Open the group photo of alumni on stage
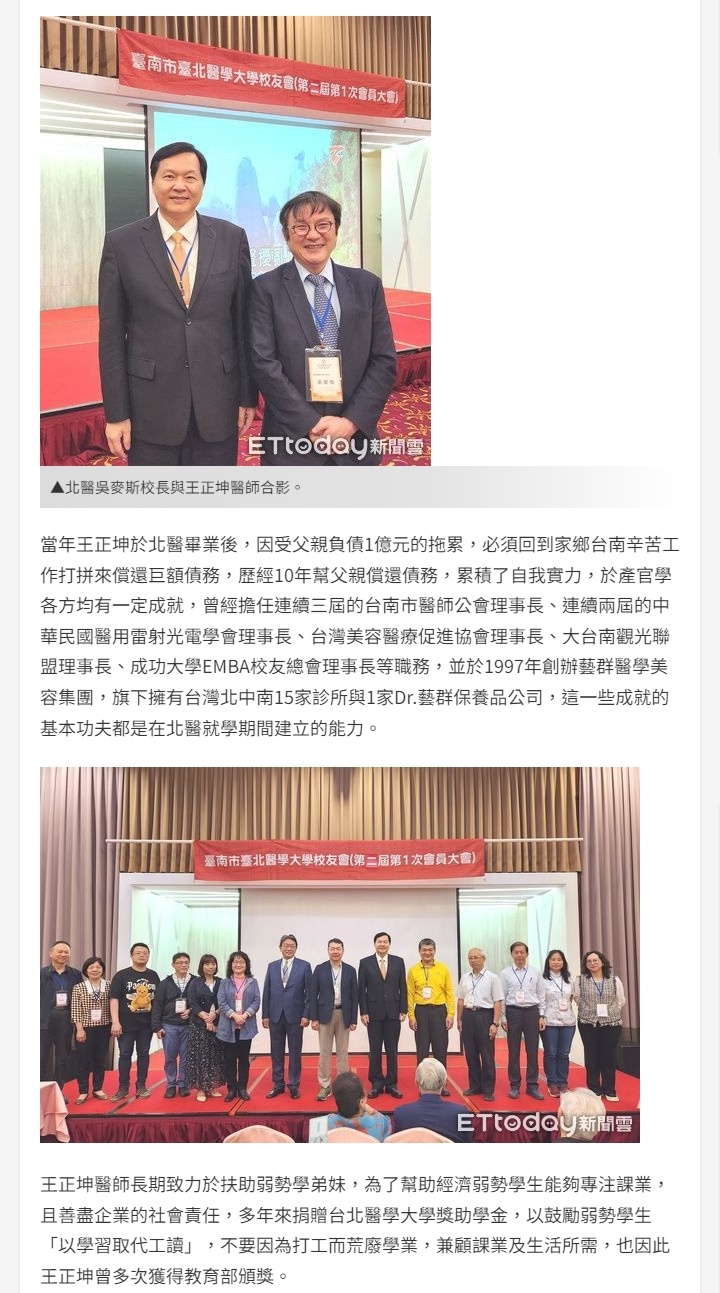 [x=339, y=954]
